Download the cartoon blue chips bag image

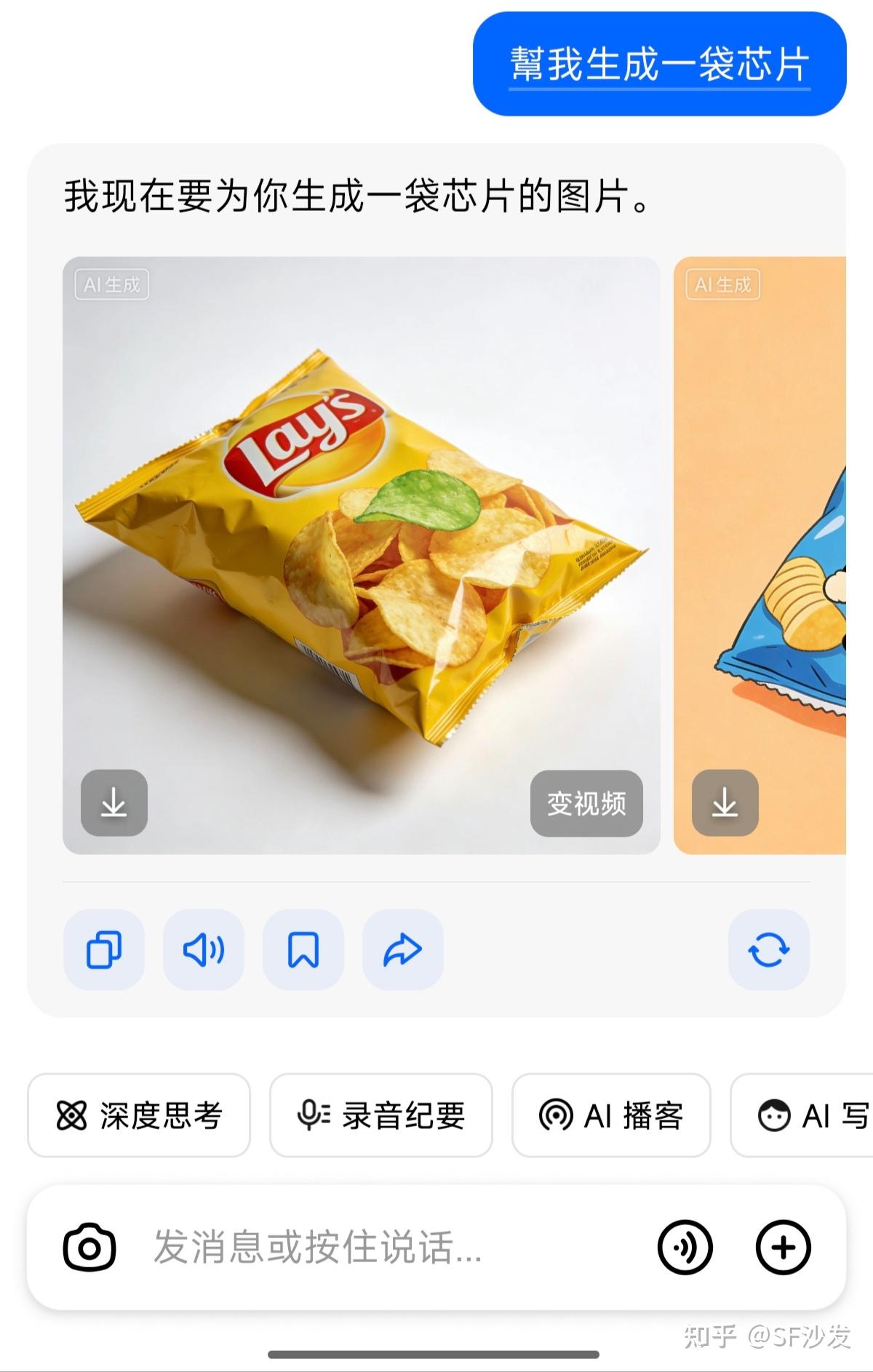pos(725,803)
